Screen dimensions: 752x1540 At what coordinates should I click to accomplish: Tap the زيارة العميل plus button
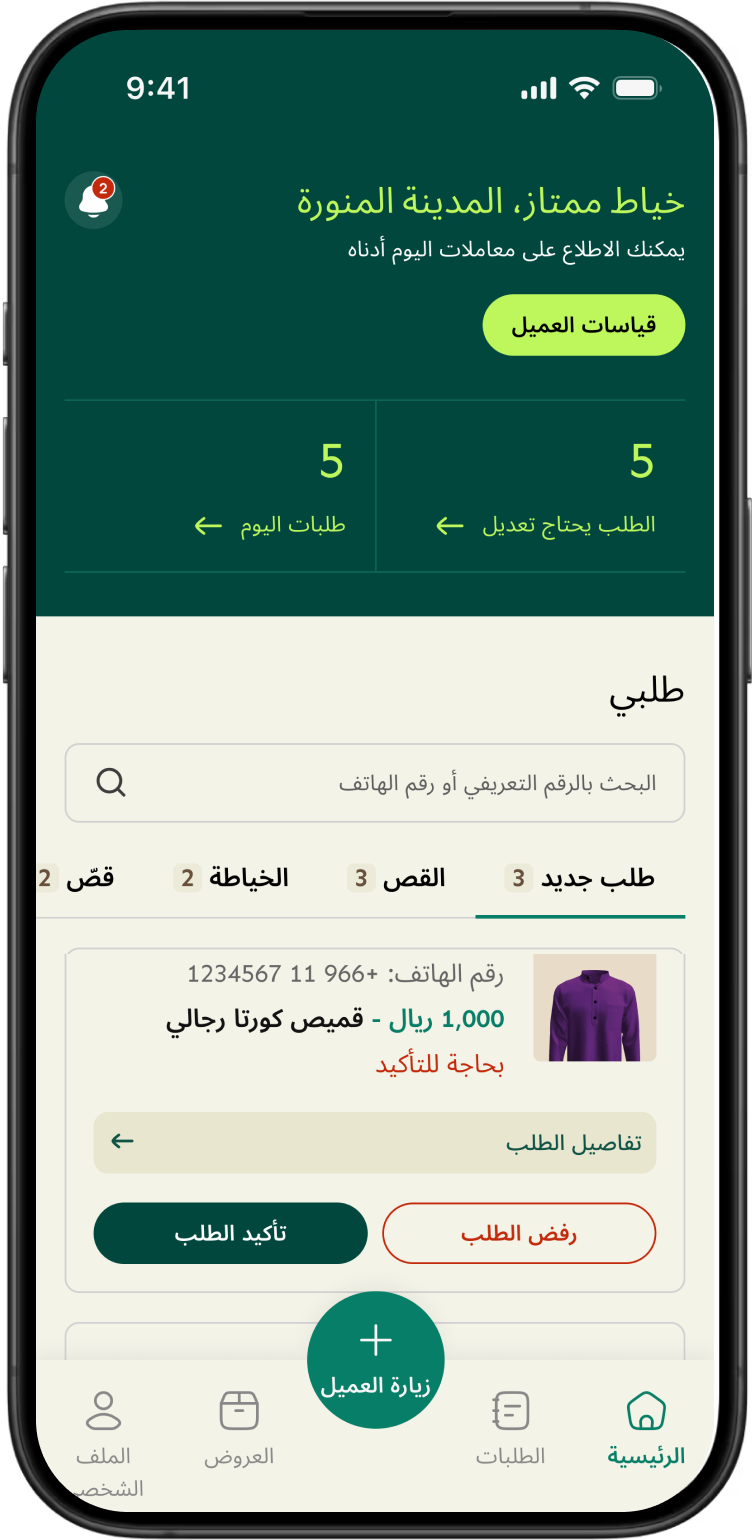[x=375, y=1358]
